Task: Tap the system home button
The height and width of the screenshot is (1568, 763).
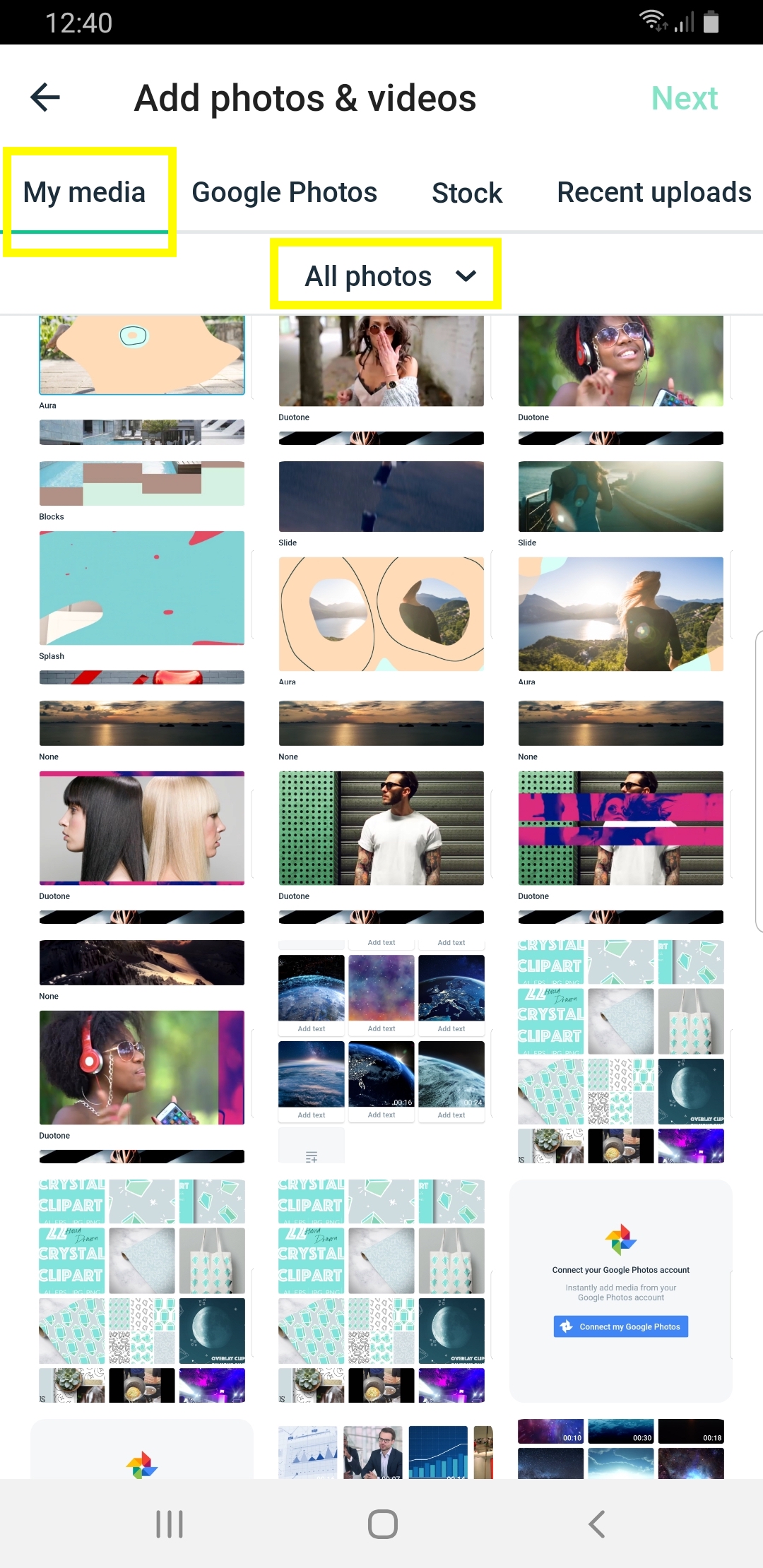Action: tap(382, 1524)
